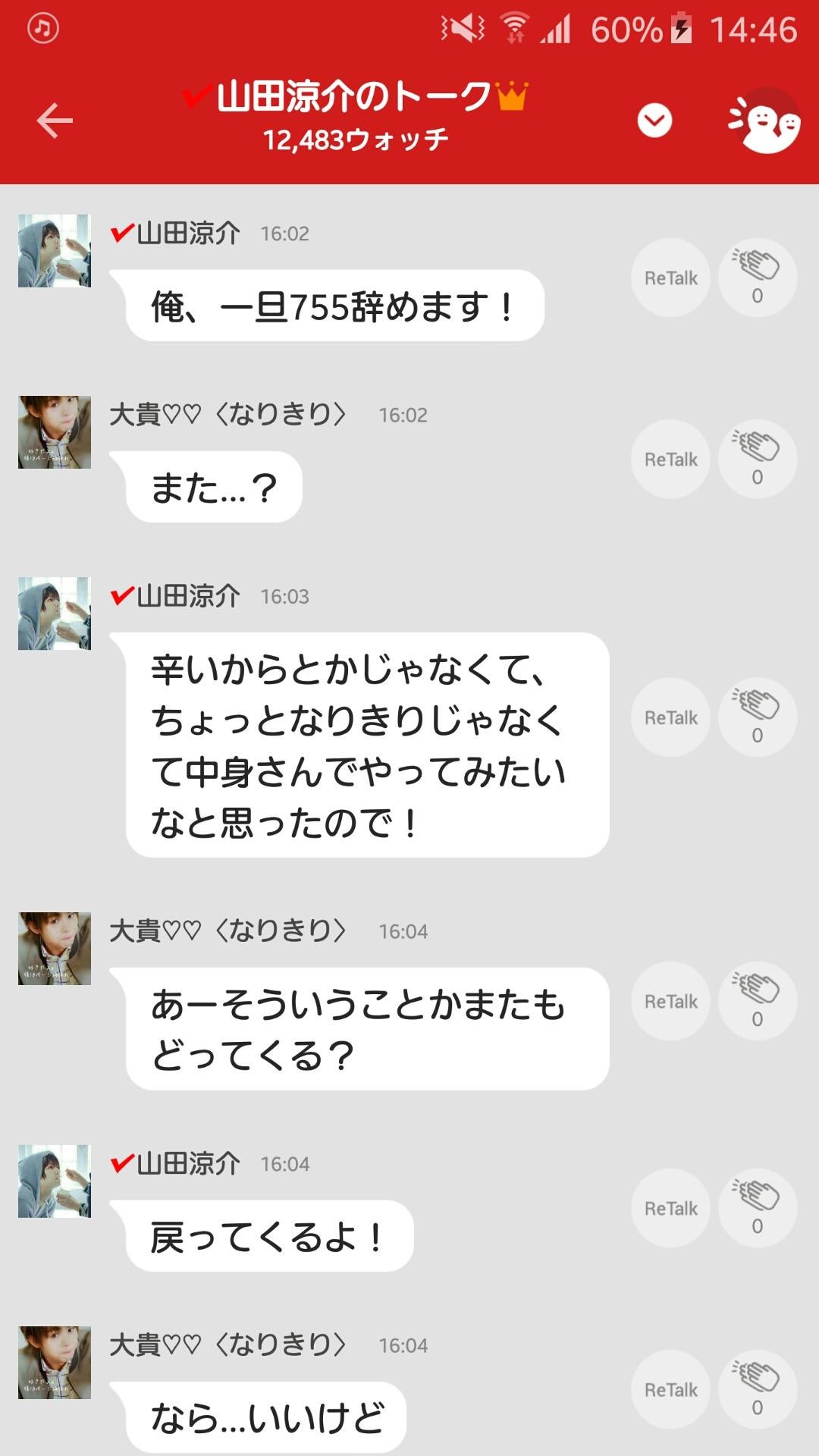ReTalk the message なら...いいけど
Screen dimensions: 819x1456
click(x=670, y=1389)
